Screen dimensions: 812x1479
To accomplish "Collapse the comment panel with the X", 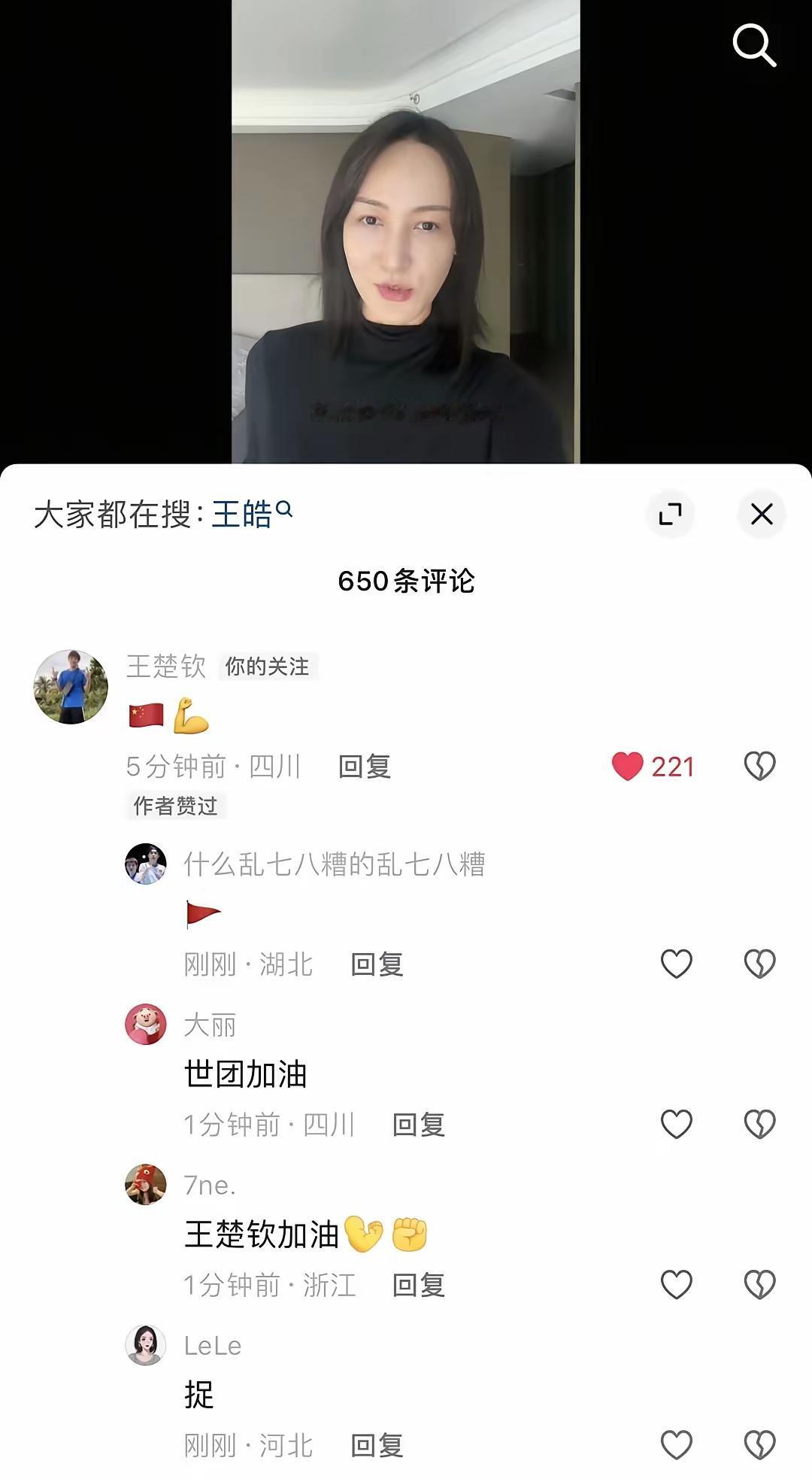I will (x=762, y=514).
